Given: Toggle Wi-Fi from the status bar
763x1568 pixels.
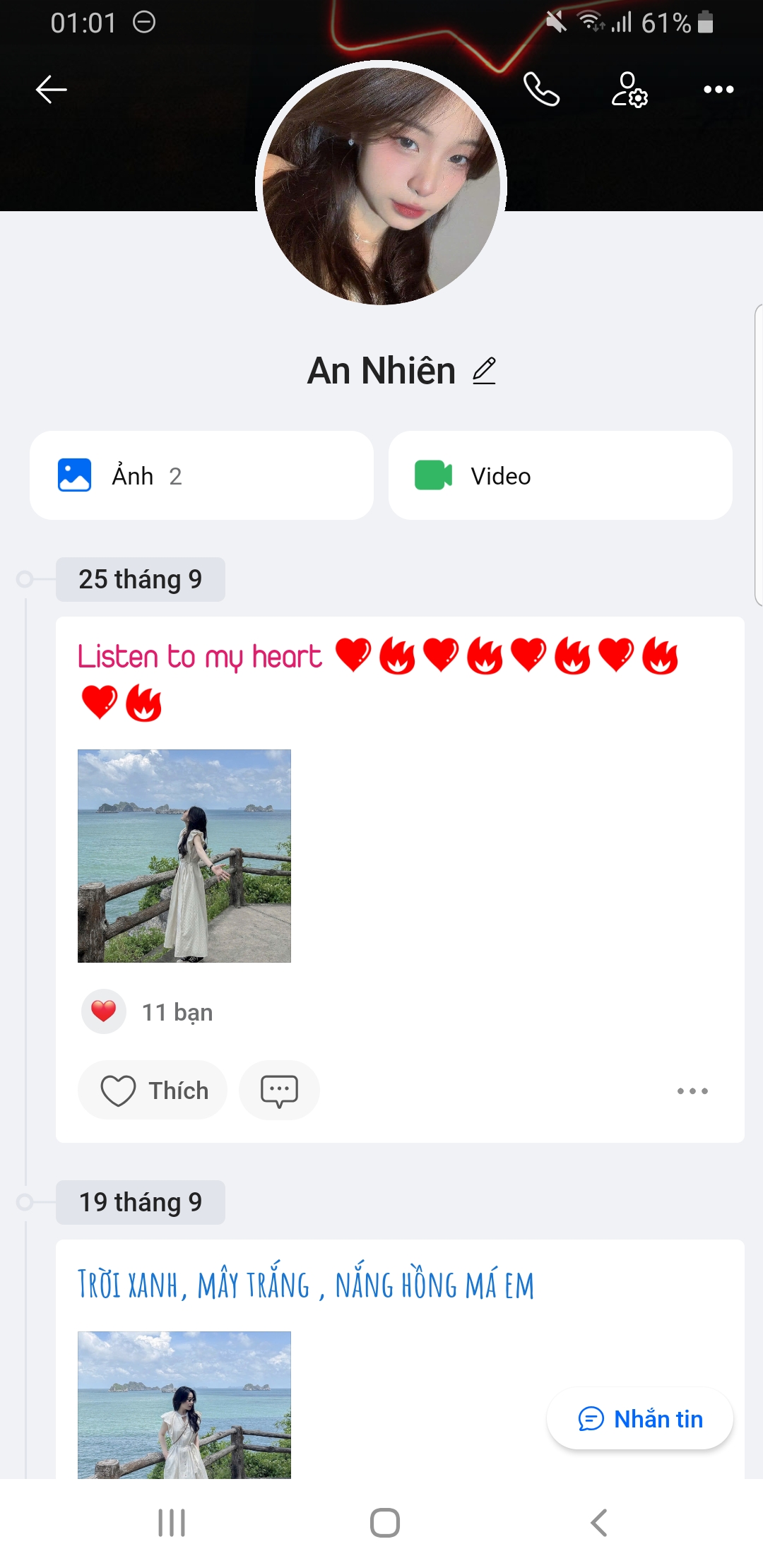Looking at the screenshot, I should point(591,23).
